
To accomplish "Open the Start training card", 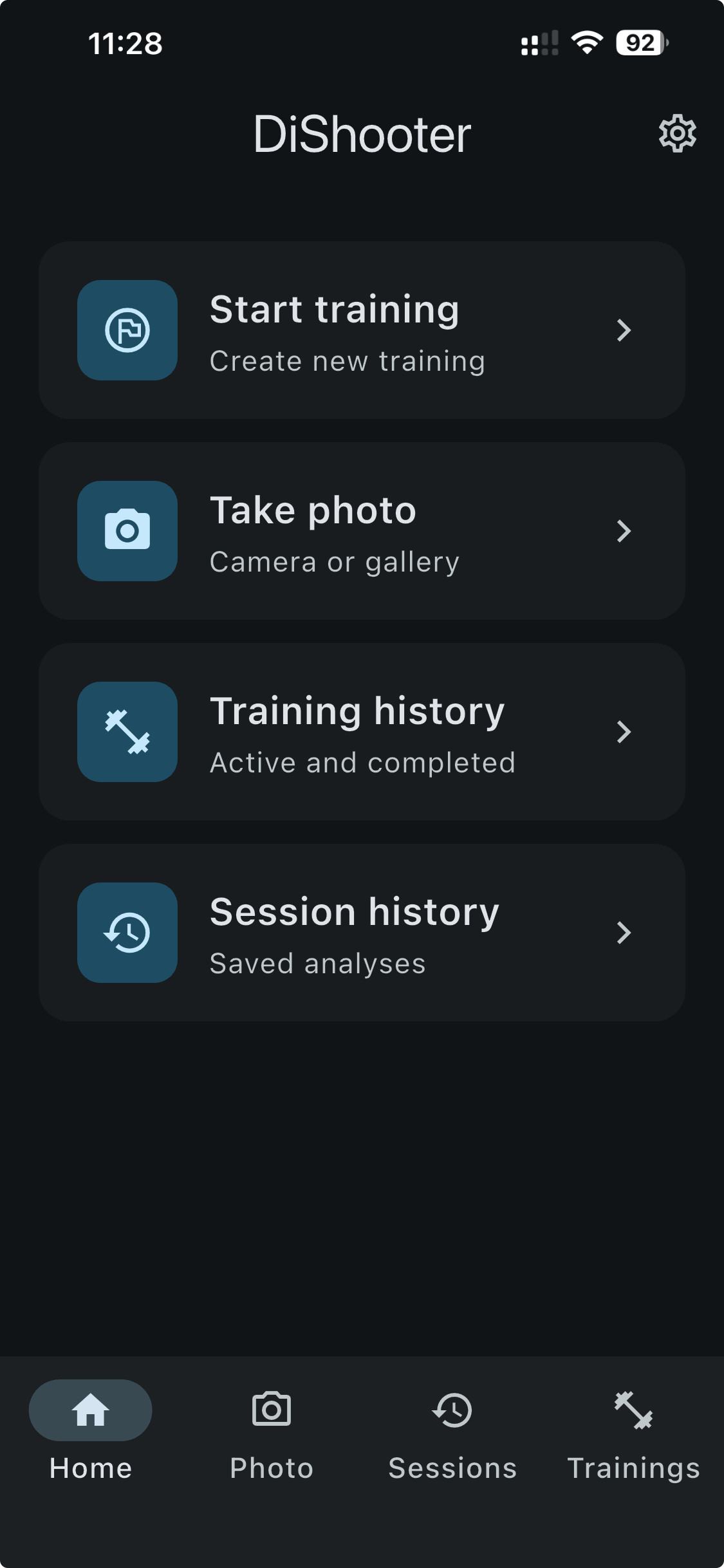I will 362,330.
